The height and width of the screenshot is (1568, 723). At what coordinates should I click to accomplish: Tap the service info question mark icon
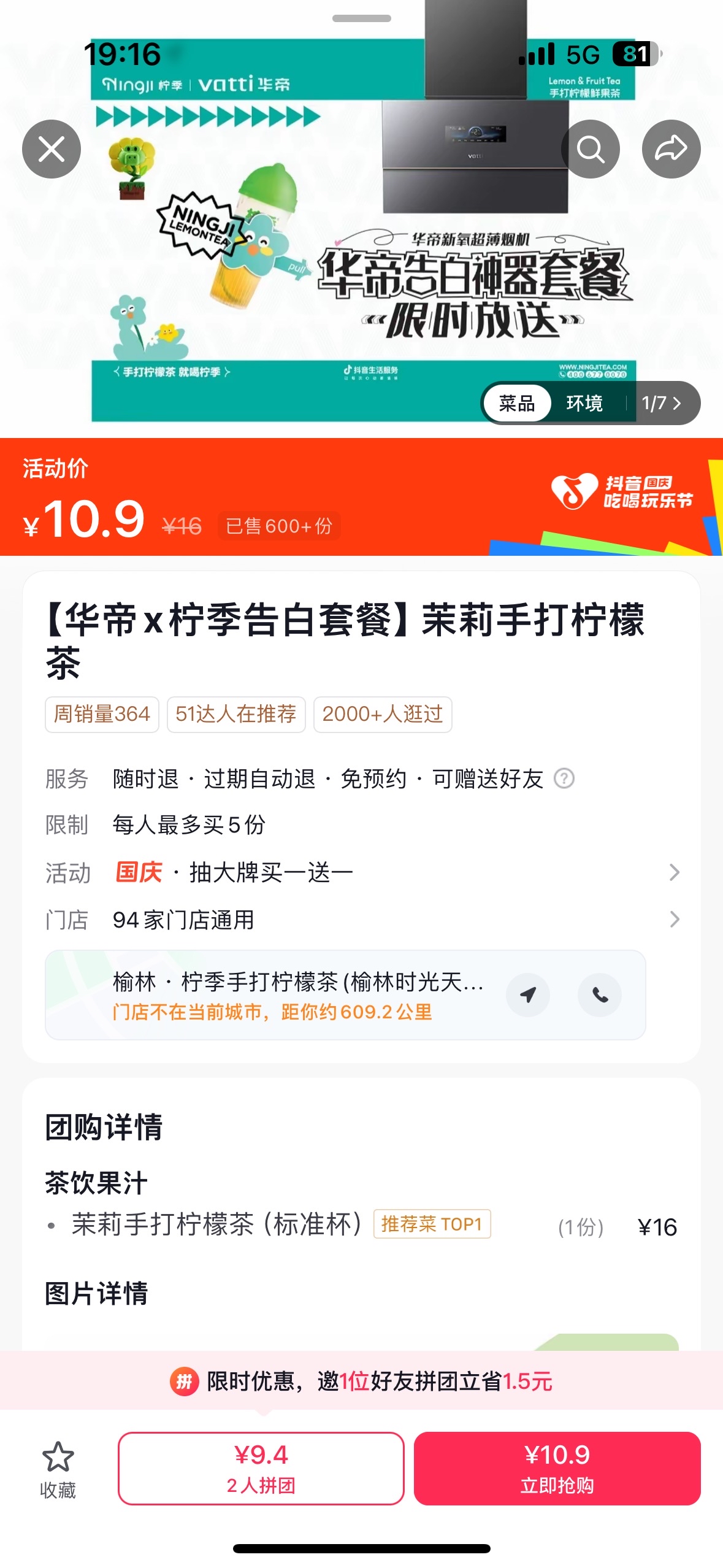coord(564,778)
